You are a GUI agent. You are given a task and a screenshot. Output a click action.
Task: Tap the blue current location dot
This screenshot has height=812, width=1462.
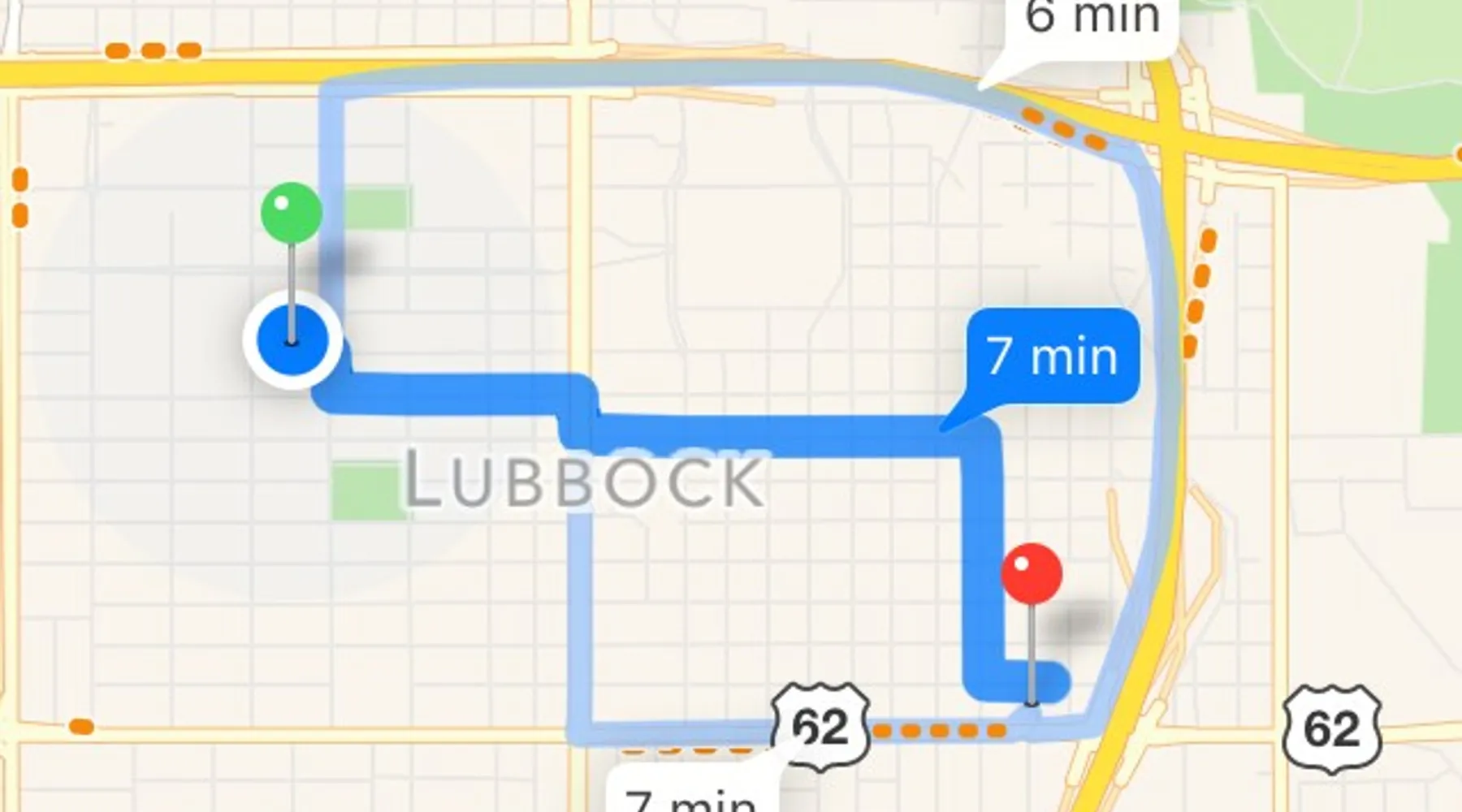coord(292,341)
